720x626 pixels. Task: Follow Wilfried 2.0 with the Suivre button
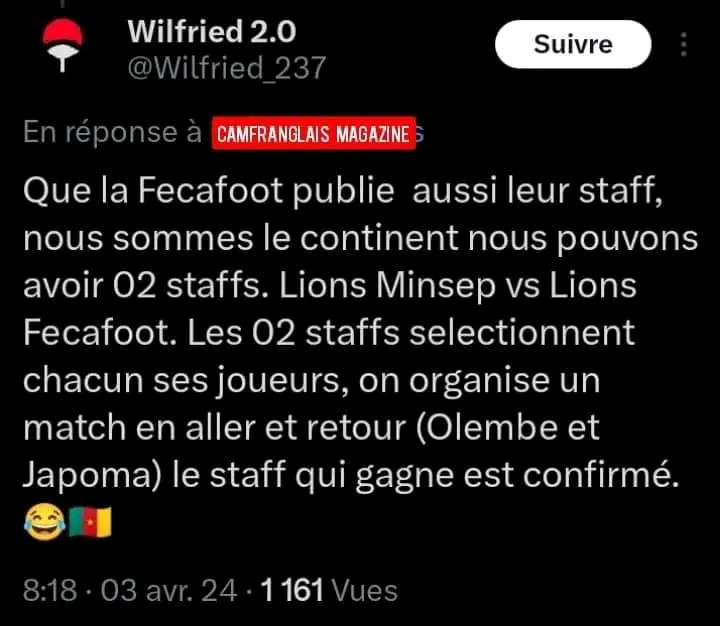(x=573, y=45)
